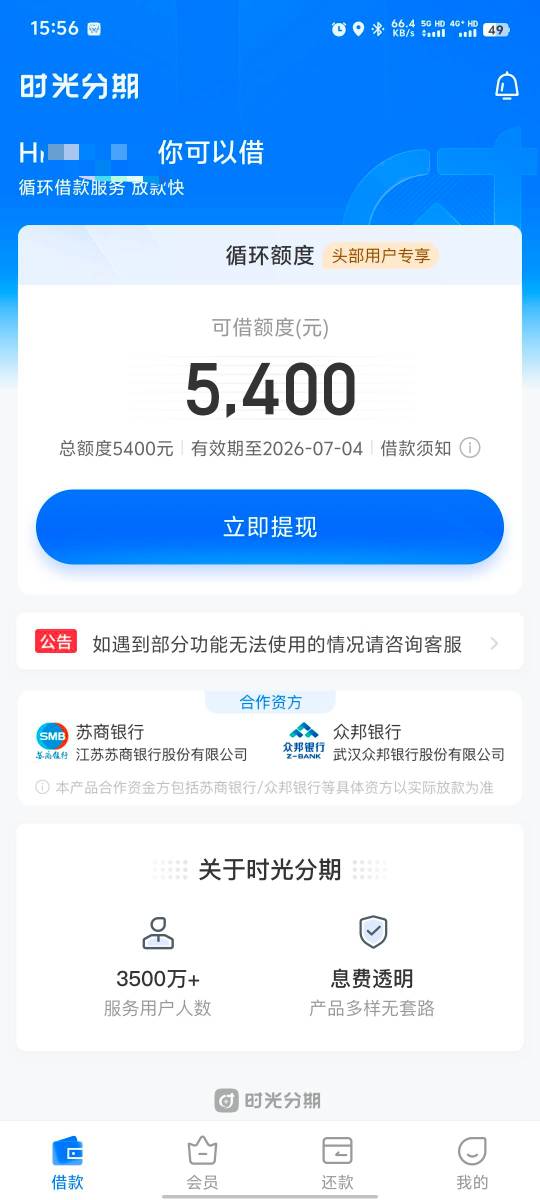Tap the 立即提现 button

point(270,527)
